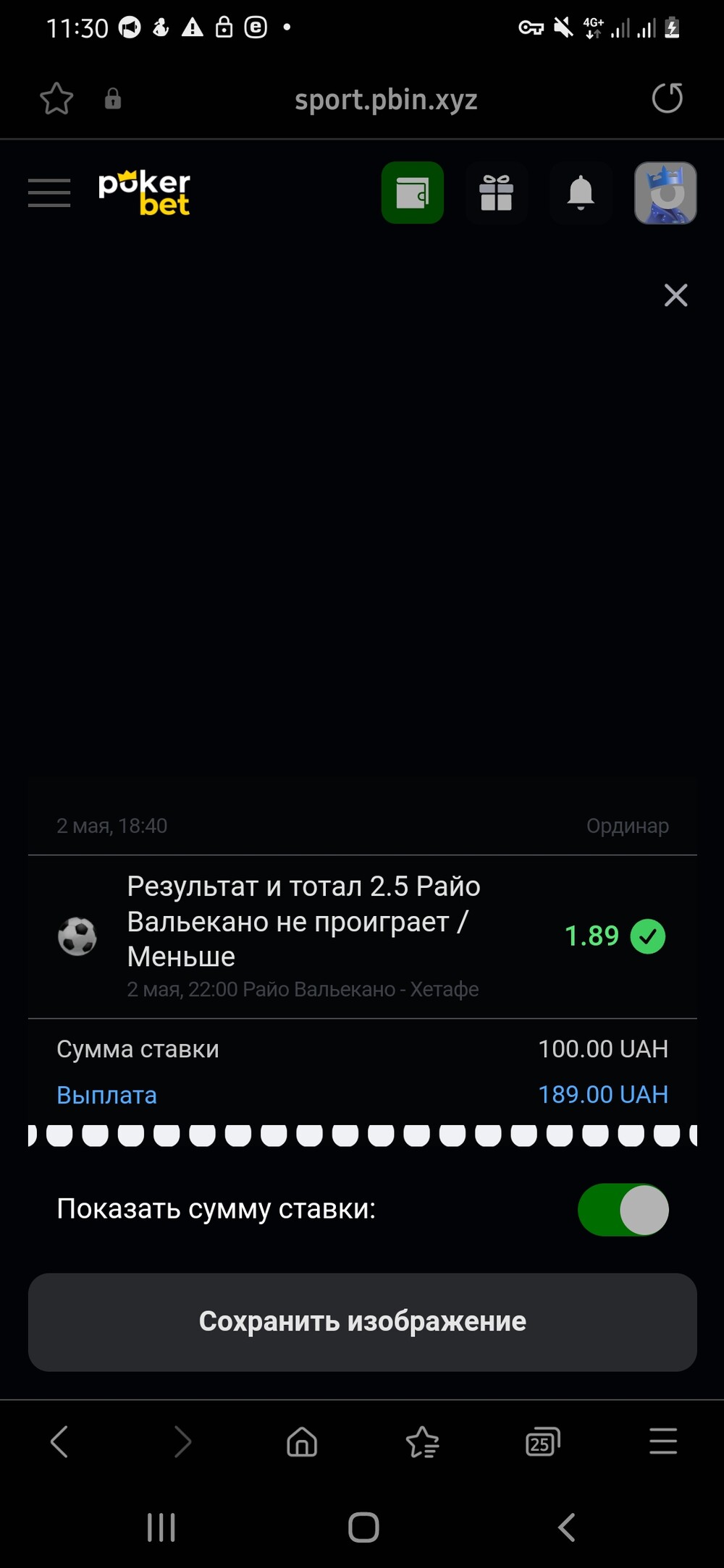Image resolution: width=724 pixels, height=1568 pixels.
Task: Open the gift bonuses icon
Action: (497, 192)
